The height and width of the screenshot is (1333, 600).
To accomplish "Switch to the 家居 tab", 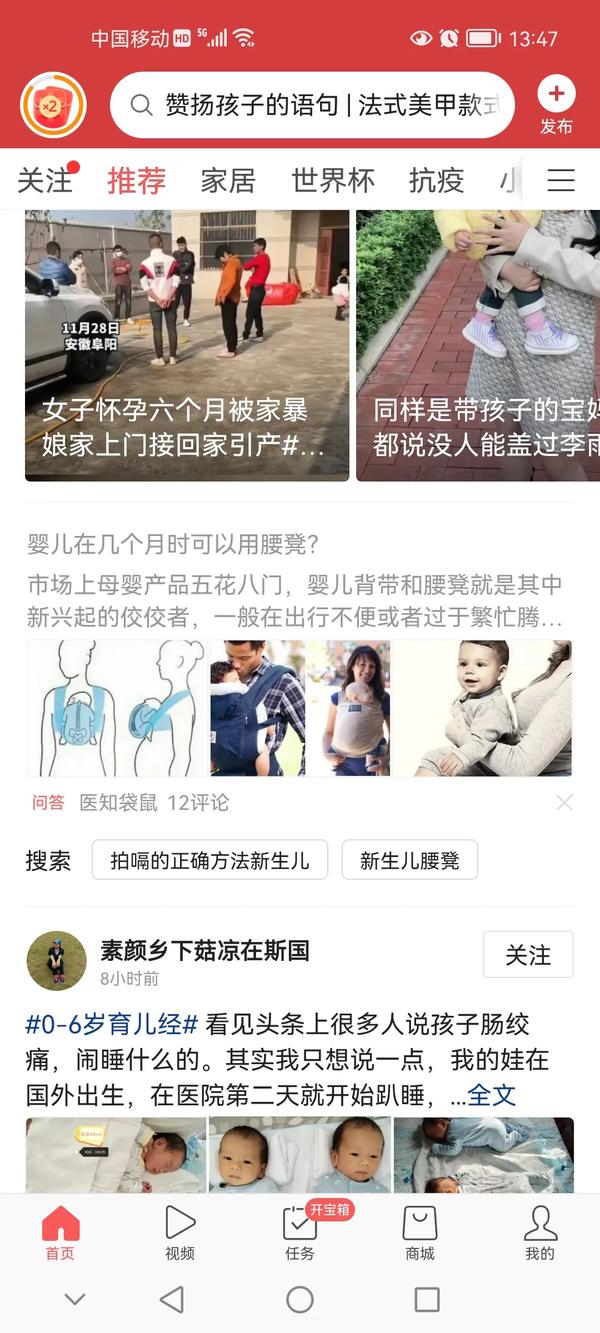I will coord(228,181).
